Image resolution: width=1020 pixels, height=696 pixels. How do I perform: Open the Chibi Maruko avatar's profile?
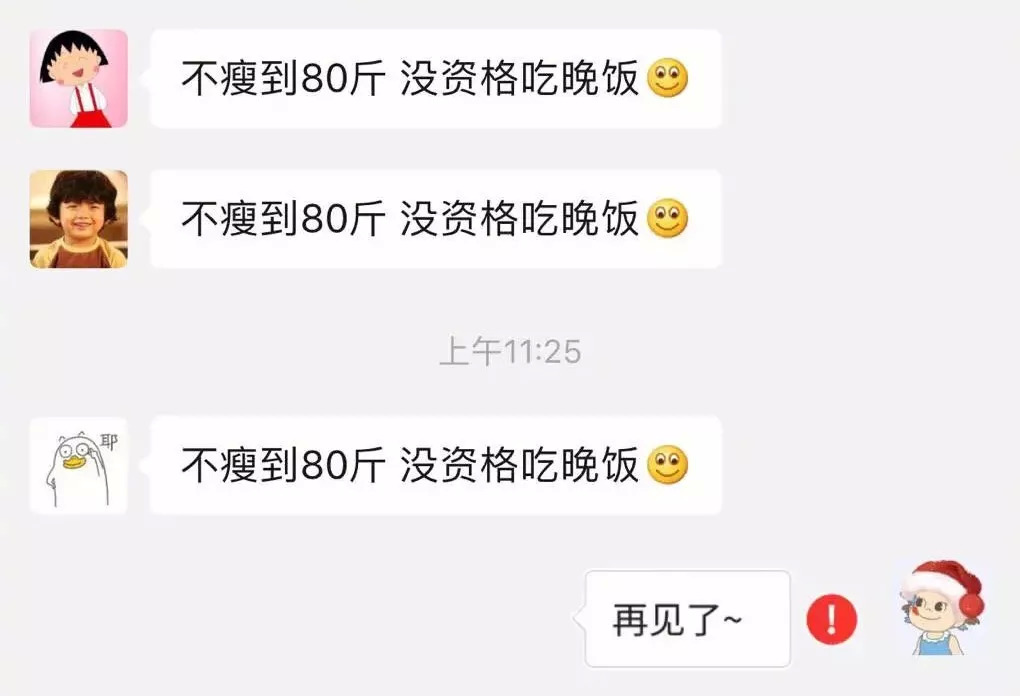78,78
